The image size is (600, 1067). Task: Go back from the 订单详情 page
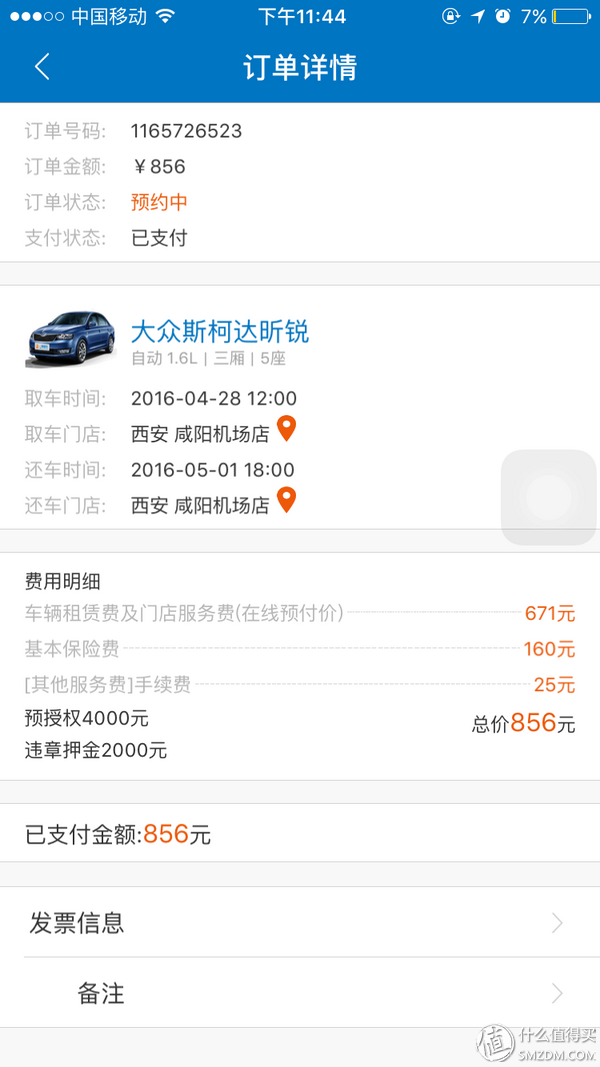[x=42, y=67]
